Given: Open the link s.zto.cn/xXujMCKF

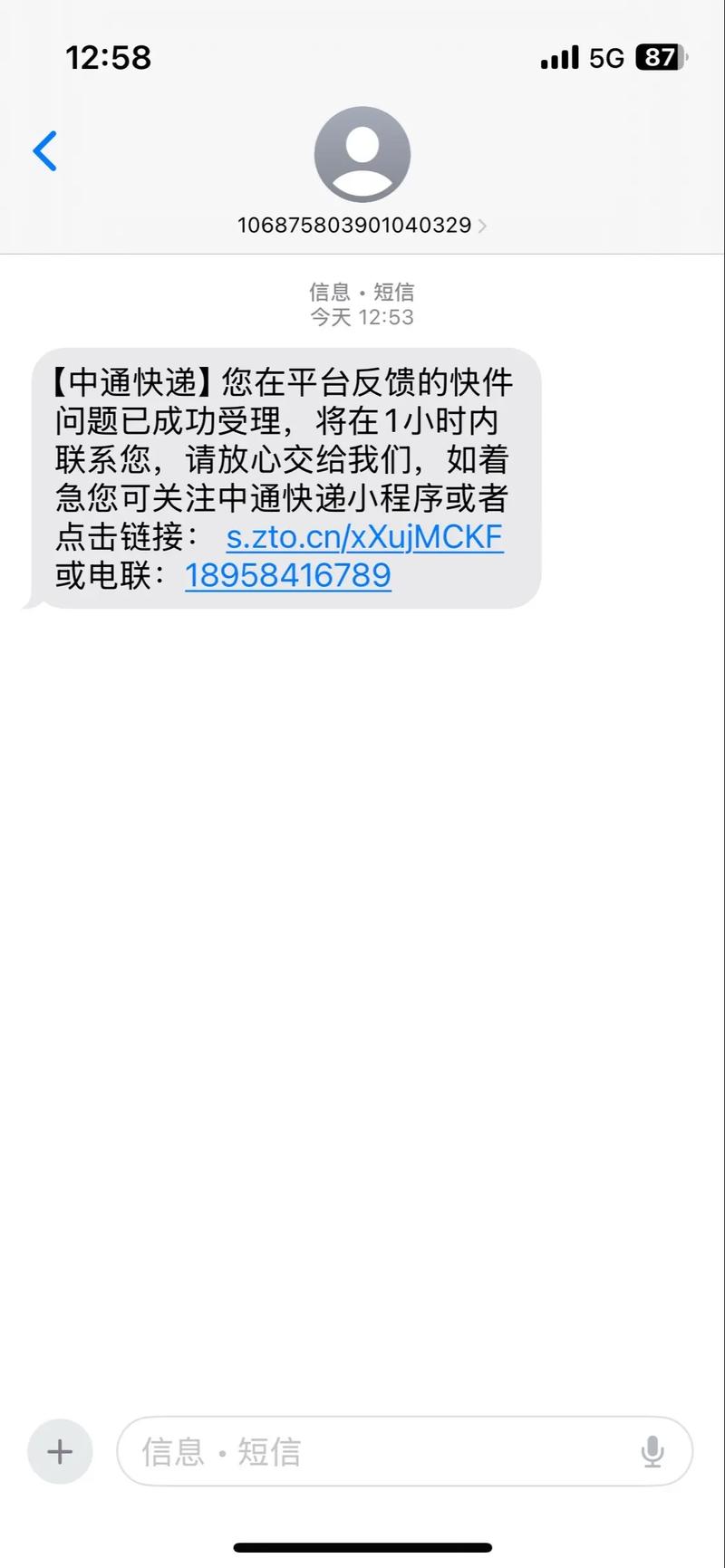Looking at the screenshot, I should tap(362, 537).
